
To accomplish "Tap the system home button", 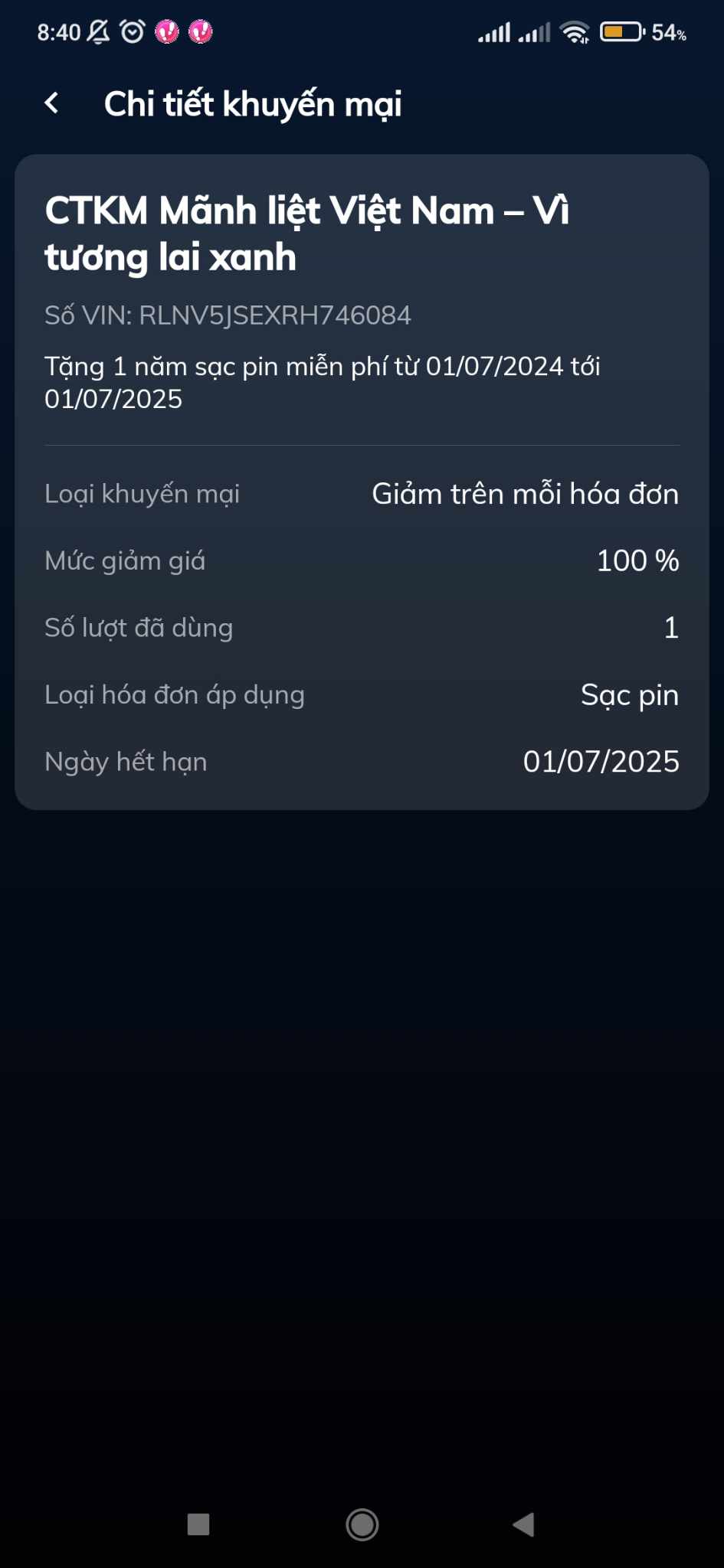I will 362,1524.
